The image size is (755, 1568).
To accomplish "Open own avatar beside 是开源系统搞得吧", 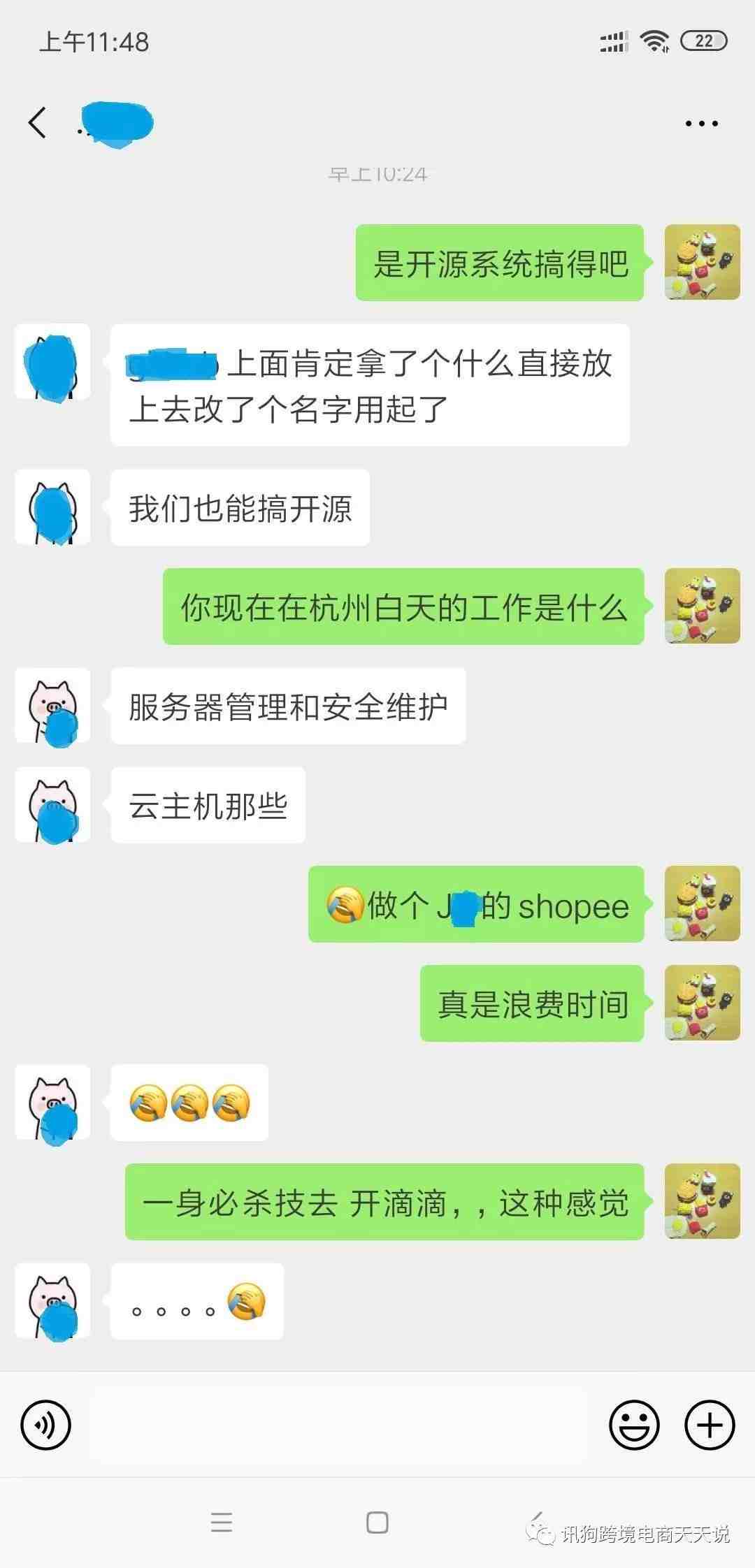I will coord(702,263).
